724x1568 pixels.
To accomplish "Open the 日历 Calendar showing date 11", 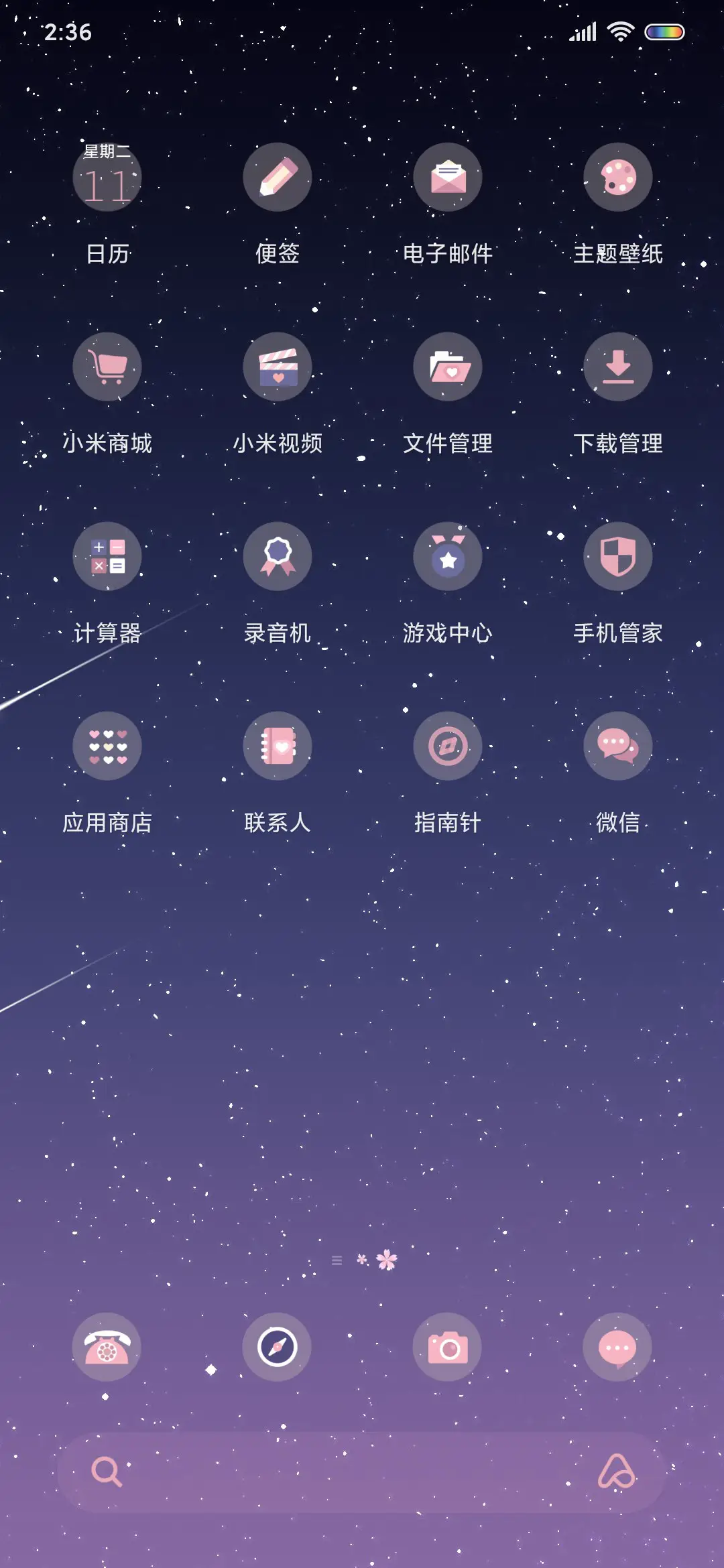I will 107,177.
